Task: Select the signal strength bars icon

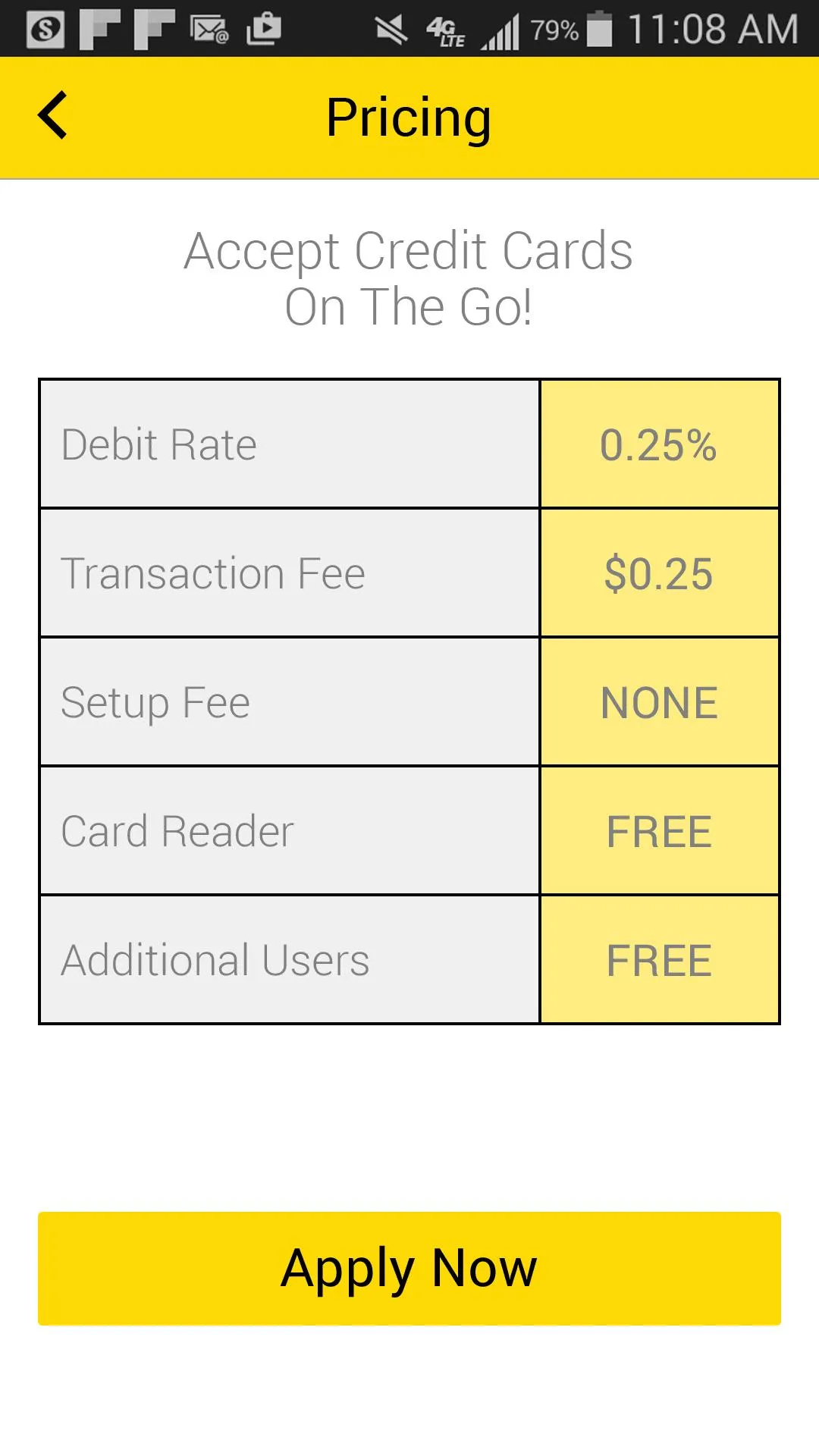Action: pyautogui.click(x=500, y=30)
